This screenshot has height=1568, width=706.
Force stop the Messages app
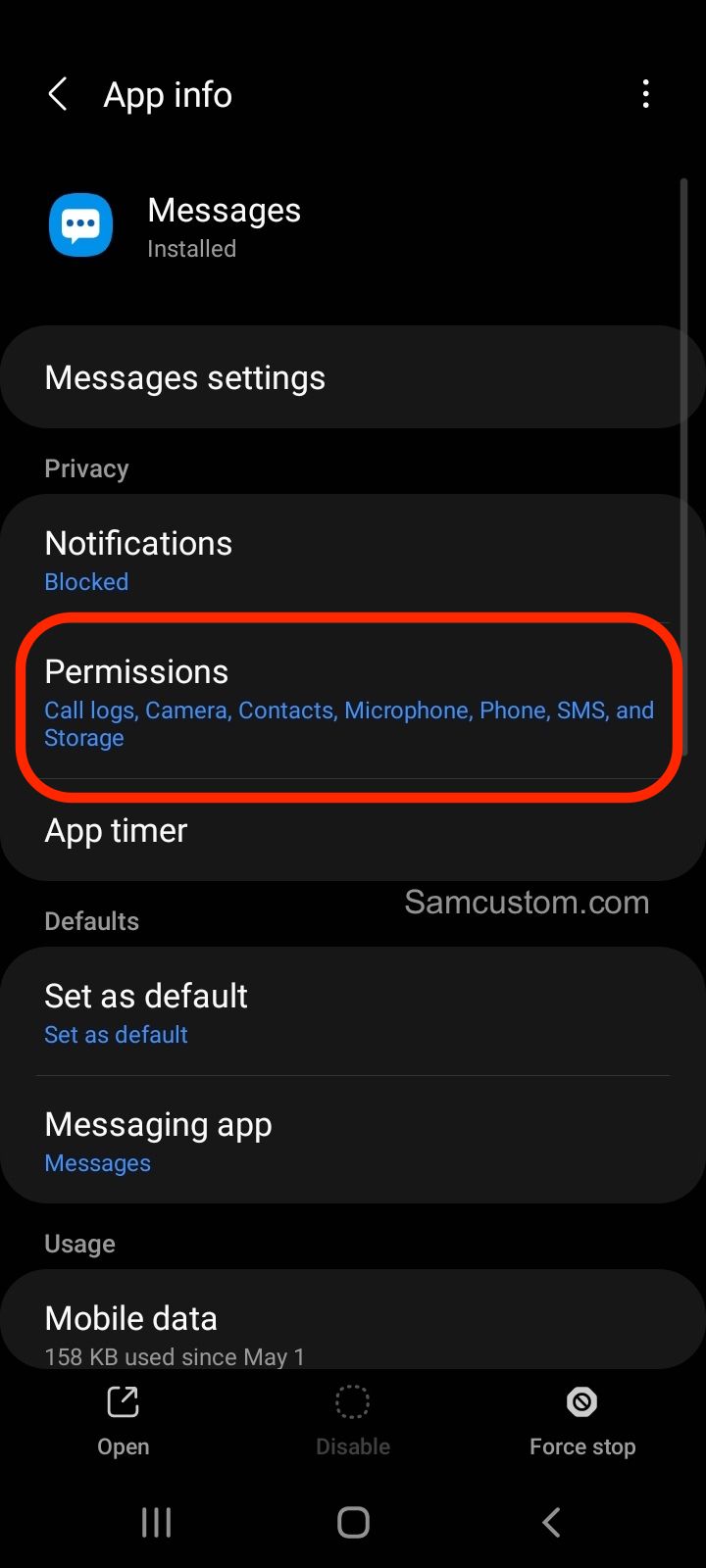[x=582, y=1421]
